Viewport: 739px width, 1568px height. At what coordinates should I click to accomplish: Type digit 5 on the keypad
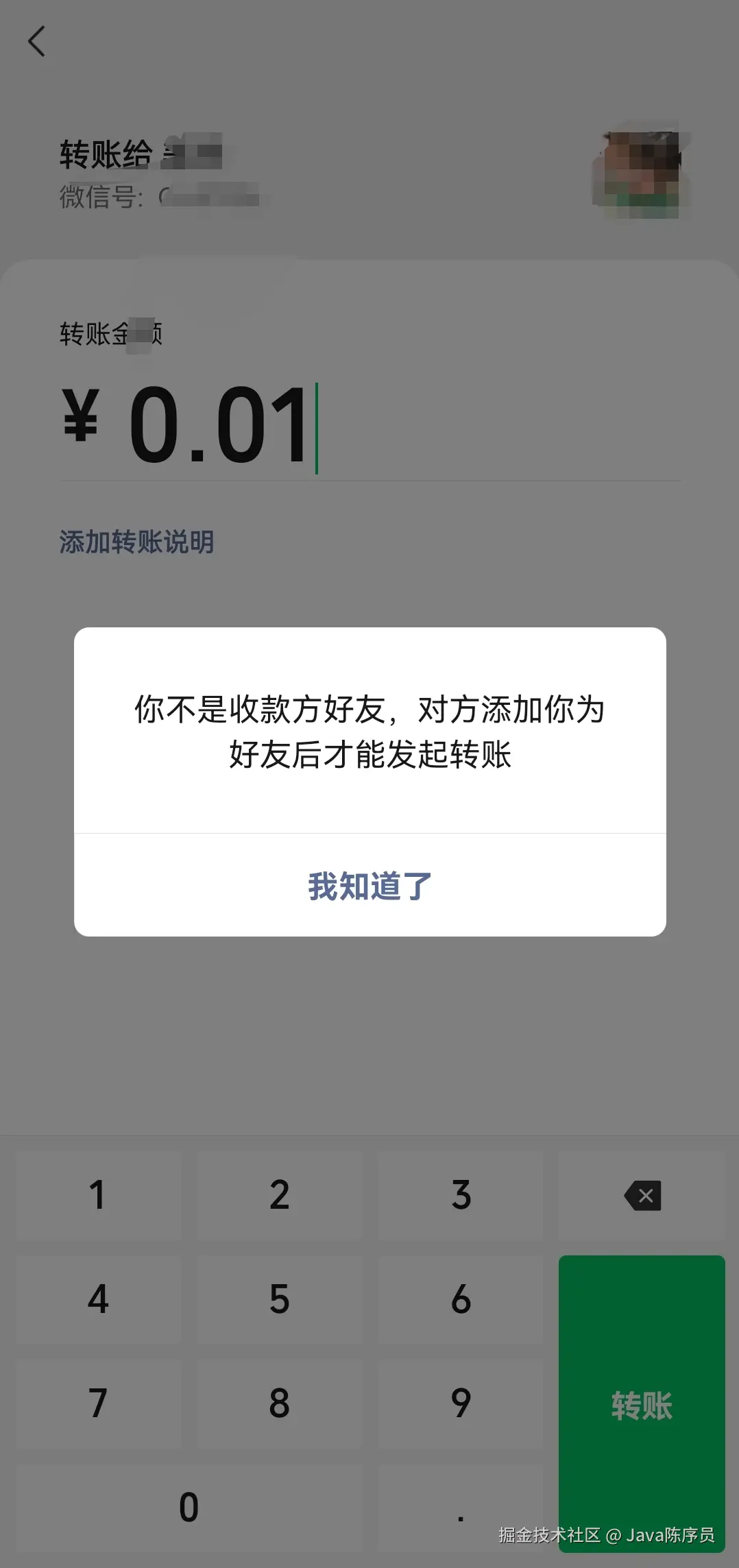[x=279, y=1300]
